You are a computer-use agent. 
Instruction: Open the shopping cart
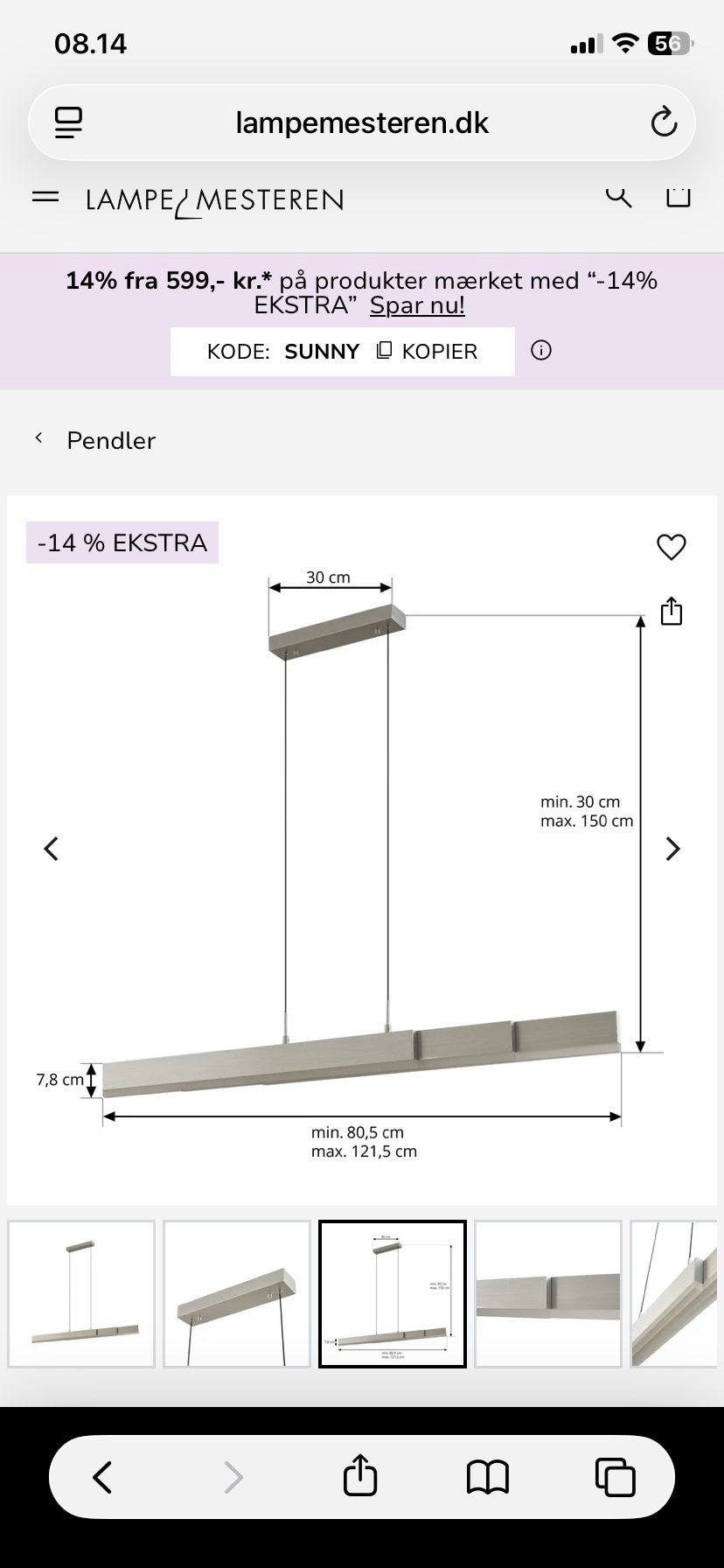click(679, 196)
